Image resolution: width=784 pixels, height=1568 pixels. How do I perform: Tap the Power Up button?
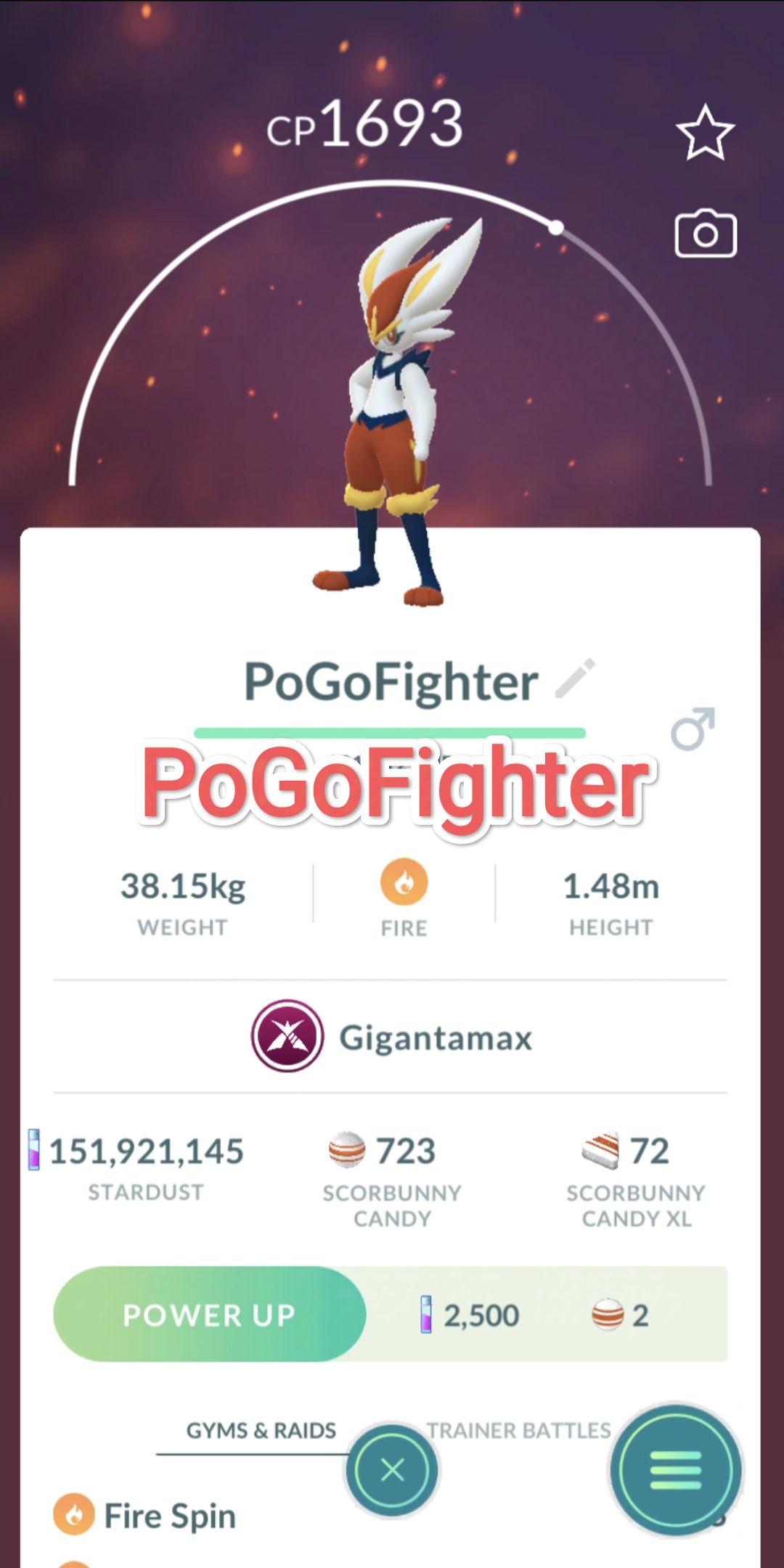coord(209,1314)
